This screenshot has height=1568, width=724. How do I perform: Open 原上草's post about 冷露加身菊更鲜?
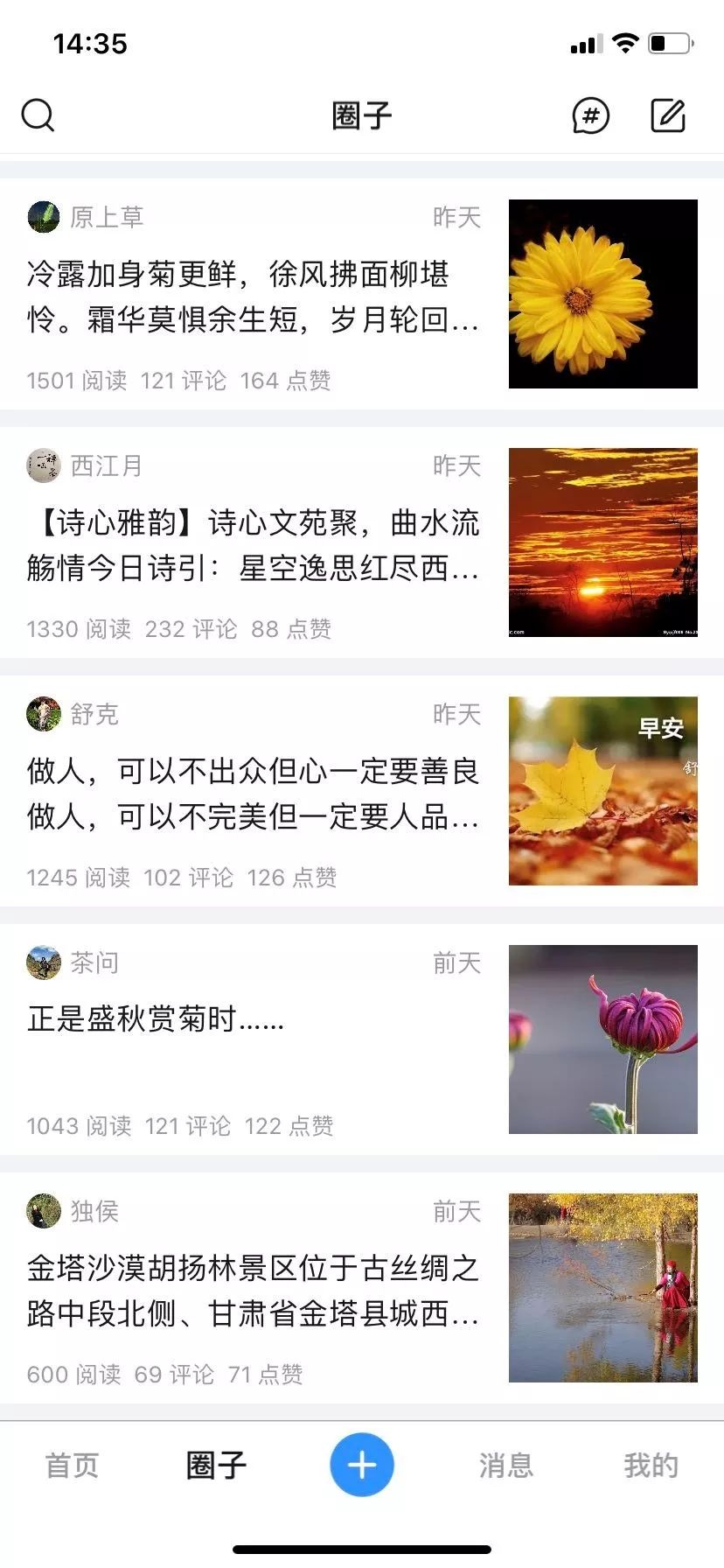pyautogui.click(x=254, y=297)
